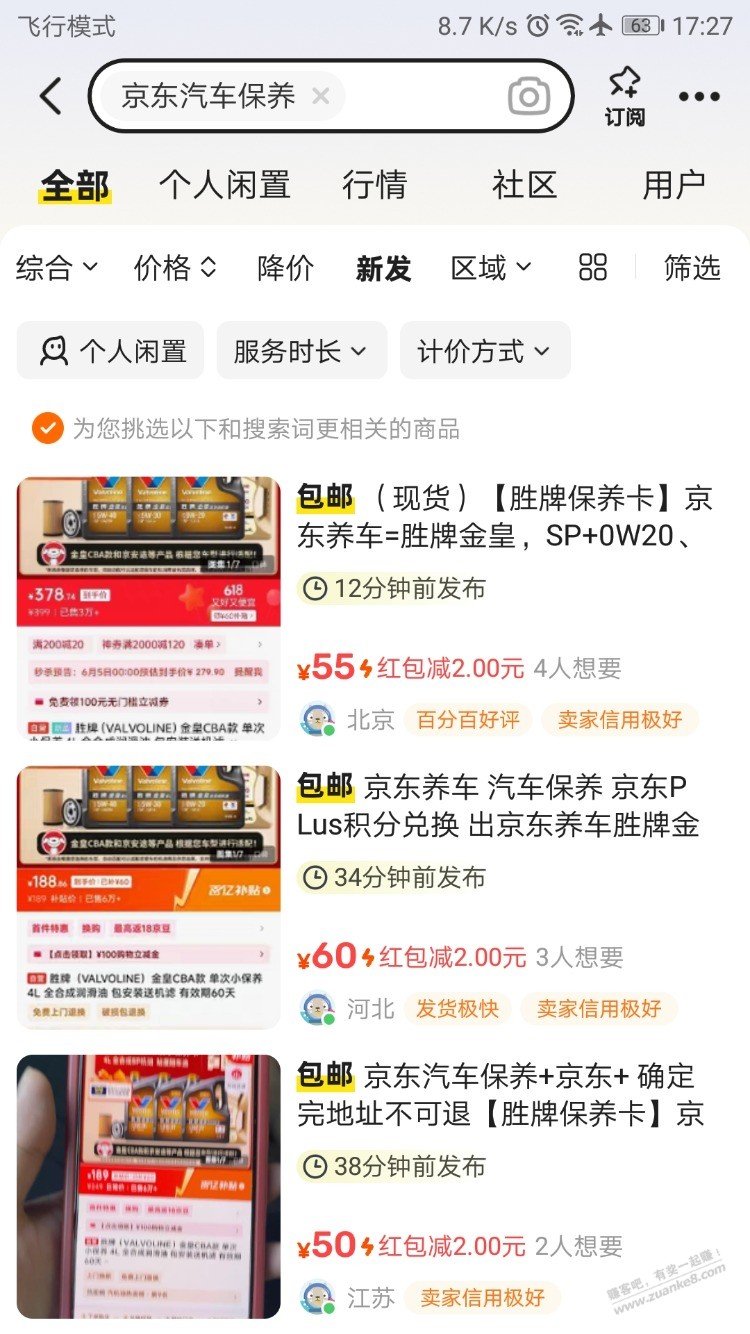
Task: Expand the 服务时长 dropdown chip
Action: click(301, 351)
